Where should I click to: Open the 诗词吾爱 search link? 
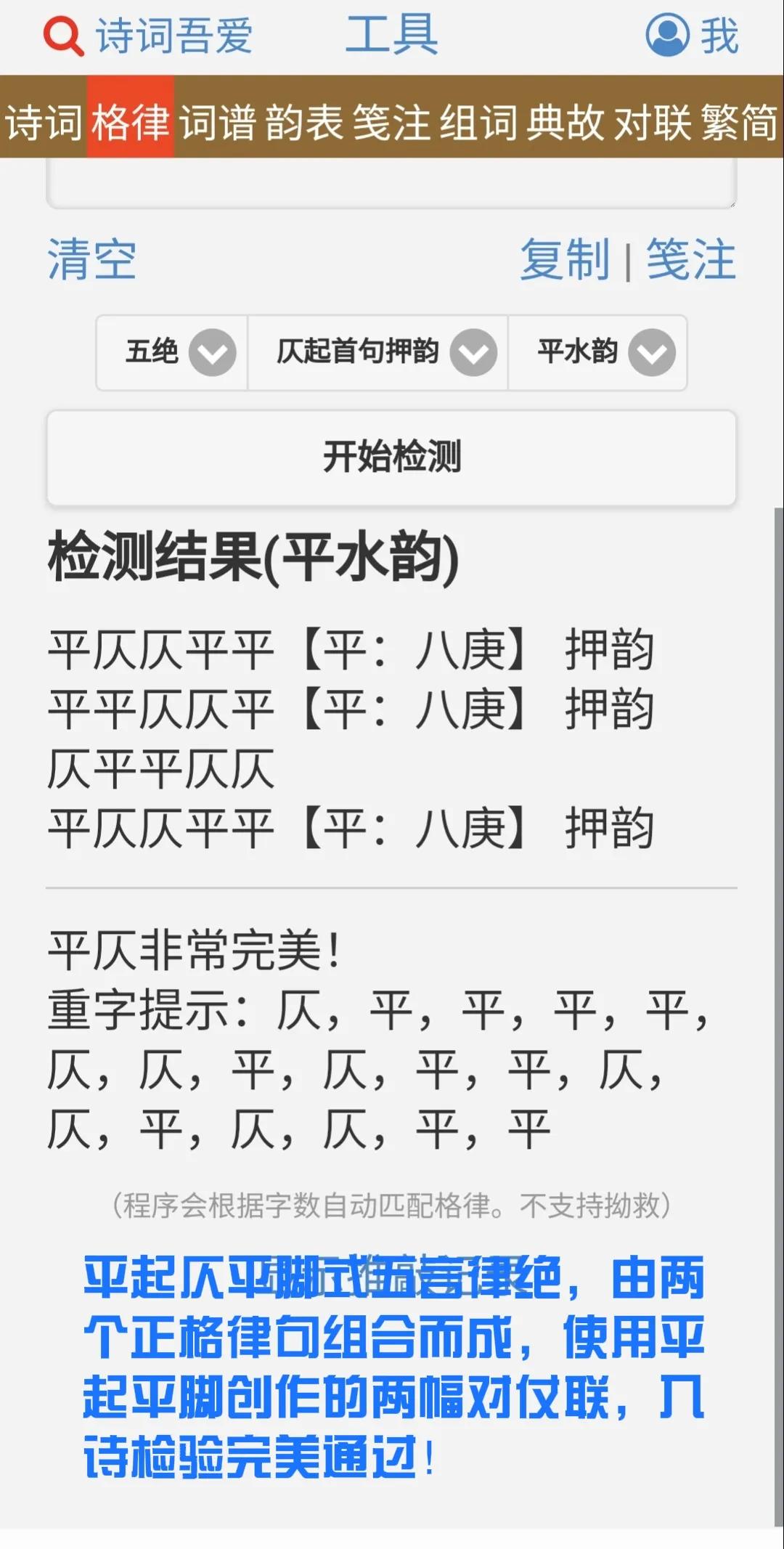148,36
